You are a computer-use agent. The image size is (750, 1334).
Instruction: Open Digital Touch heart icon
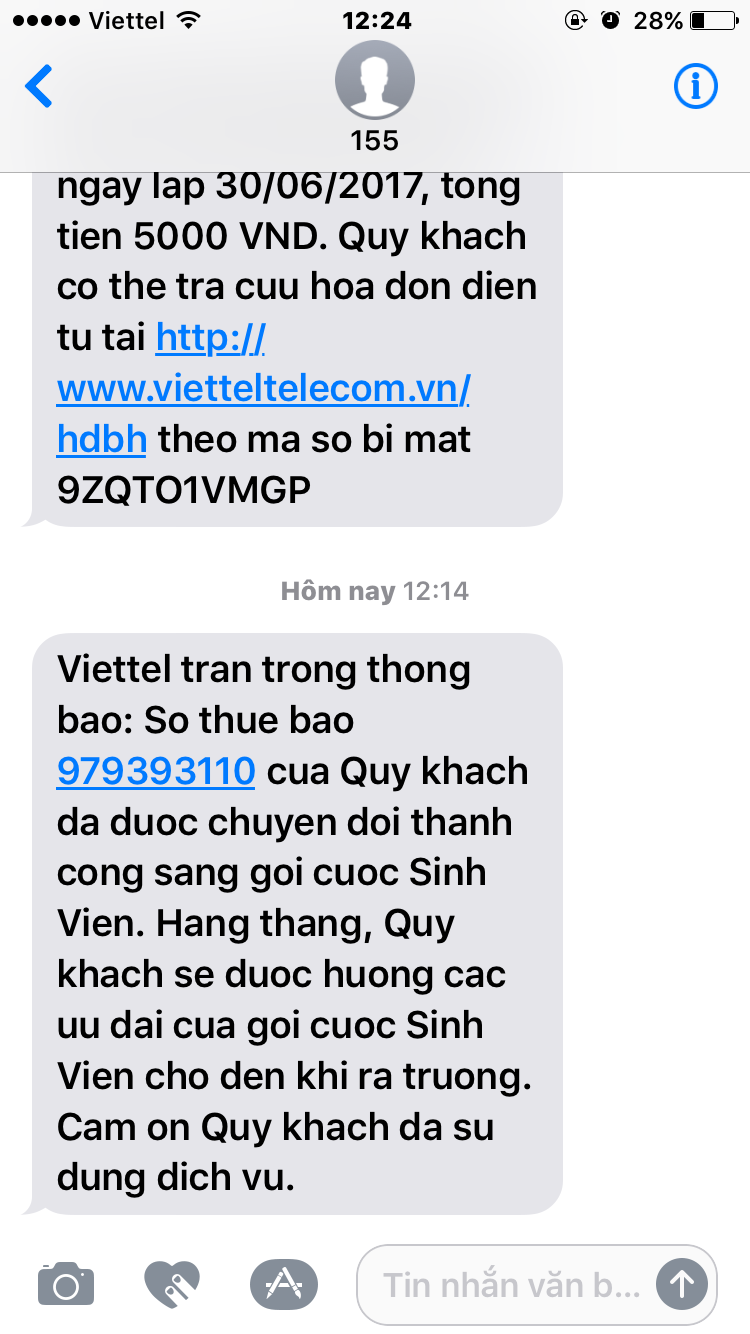point(172,1283)
